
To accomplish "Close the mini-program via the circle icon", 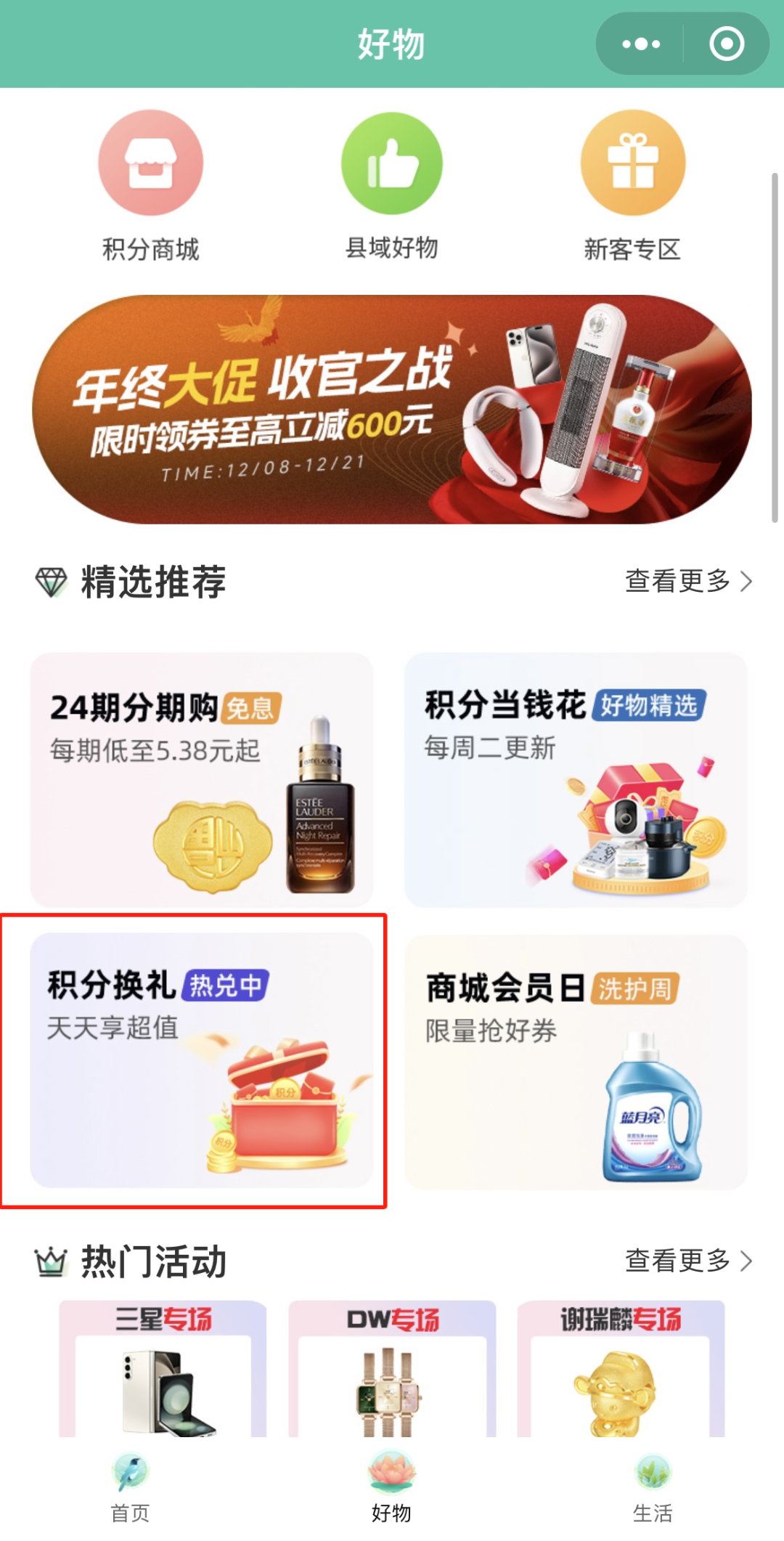I will 727,44.
